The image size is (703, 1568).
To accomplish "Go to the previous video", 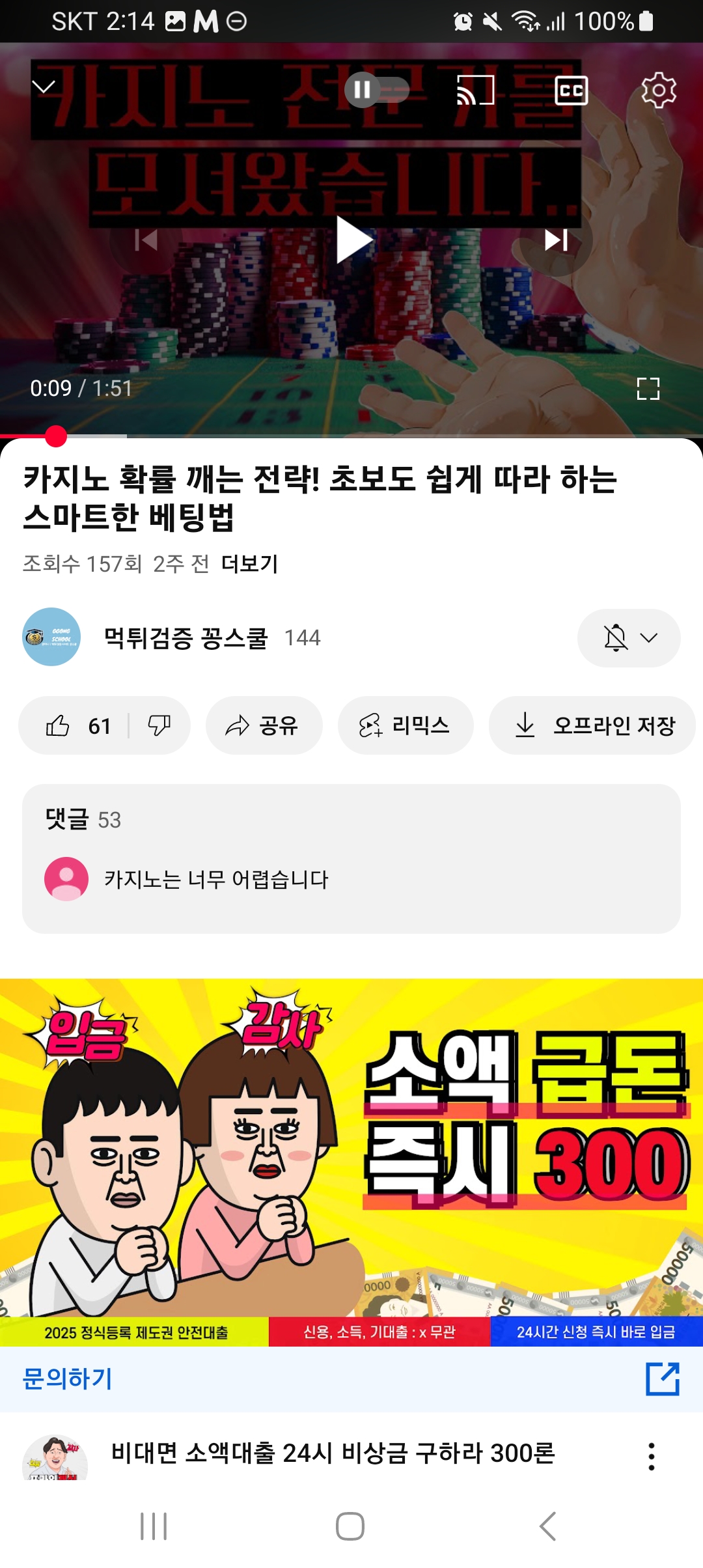I will click(146, 240).
